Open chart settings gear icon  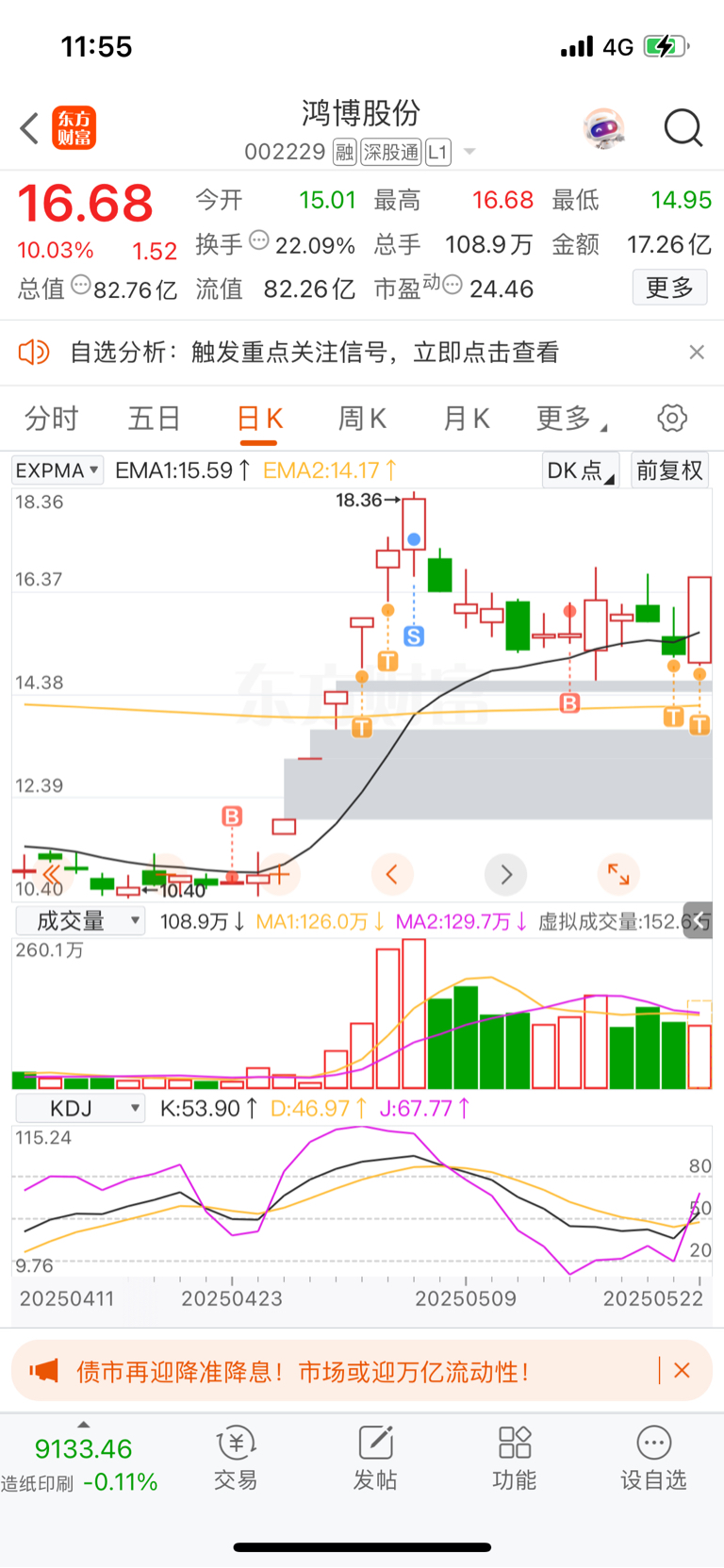coord(672,418)
